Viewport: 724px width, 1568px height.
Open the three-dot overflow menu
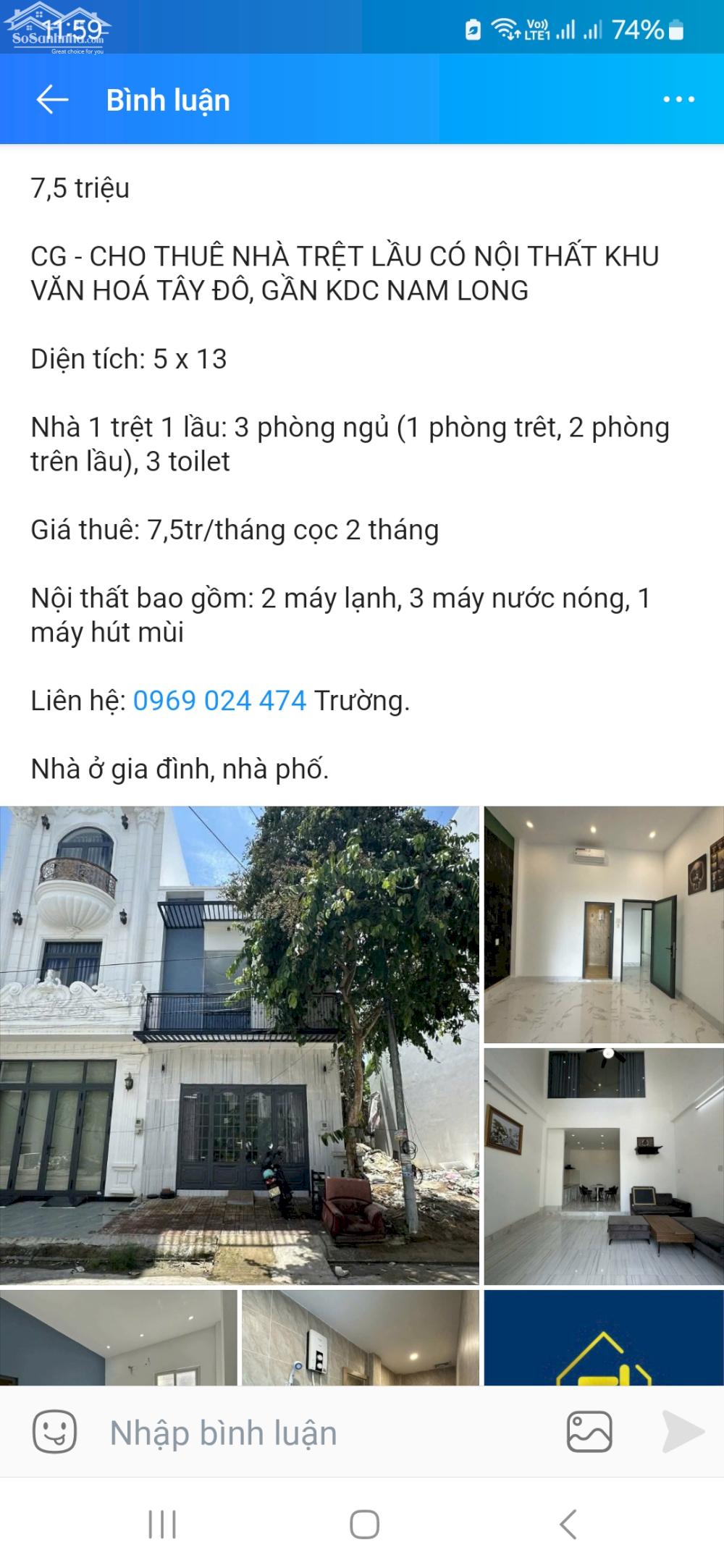tap(678, 100)
